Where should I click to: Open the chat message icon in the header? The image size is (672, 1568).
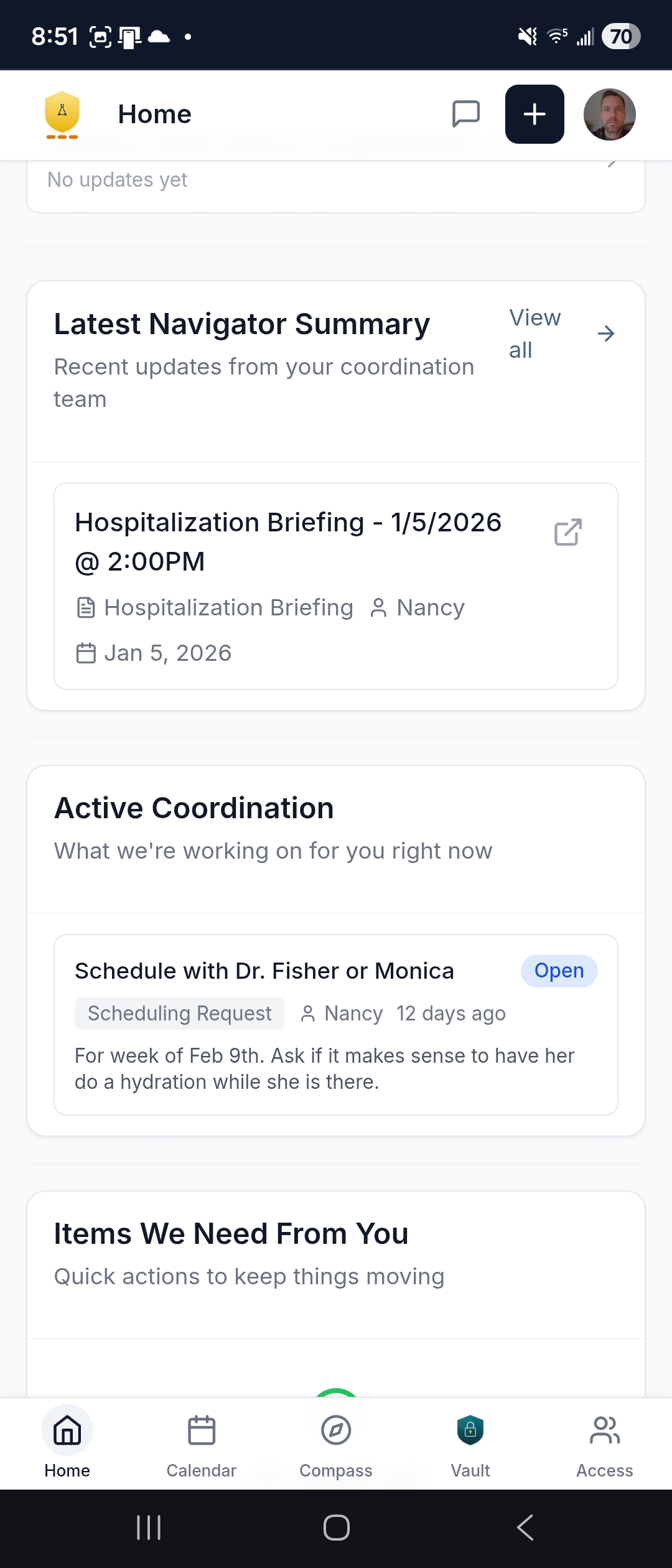pyautogui.click(x=466, y=114)
